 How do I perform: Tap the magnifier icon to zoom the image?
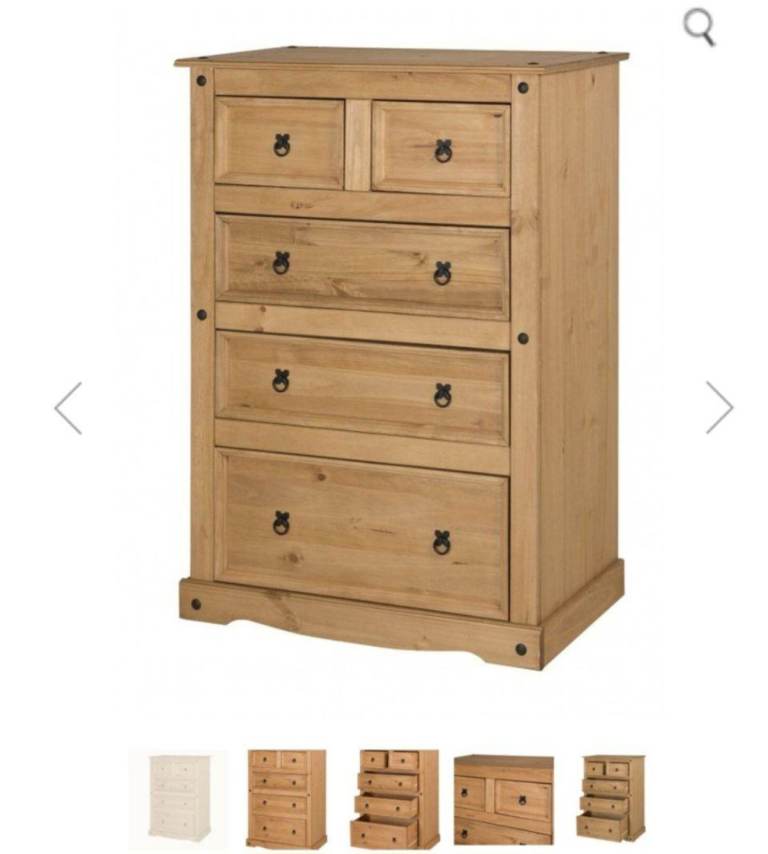tap(699, 26)
